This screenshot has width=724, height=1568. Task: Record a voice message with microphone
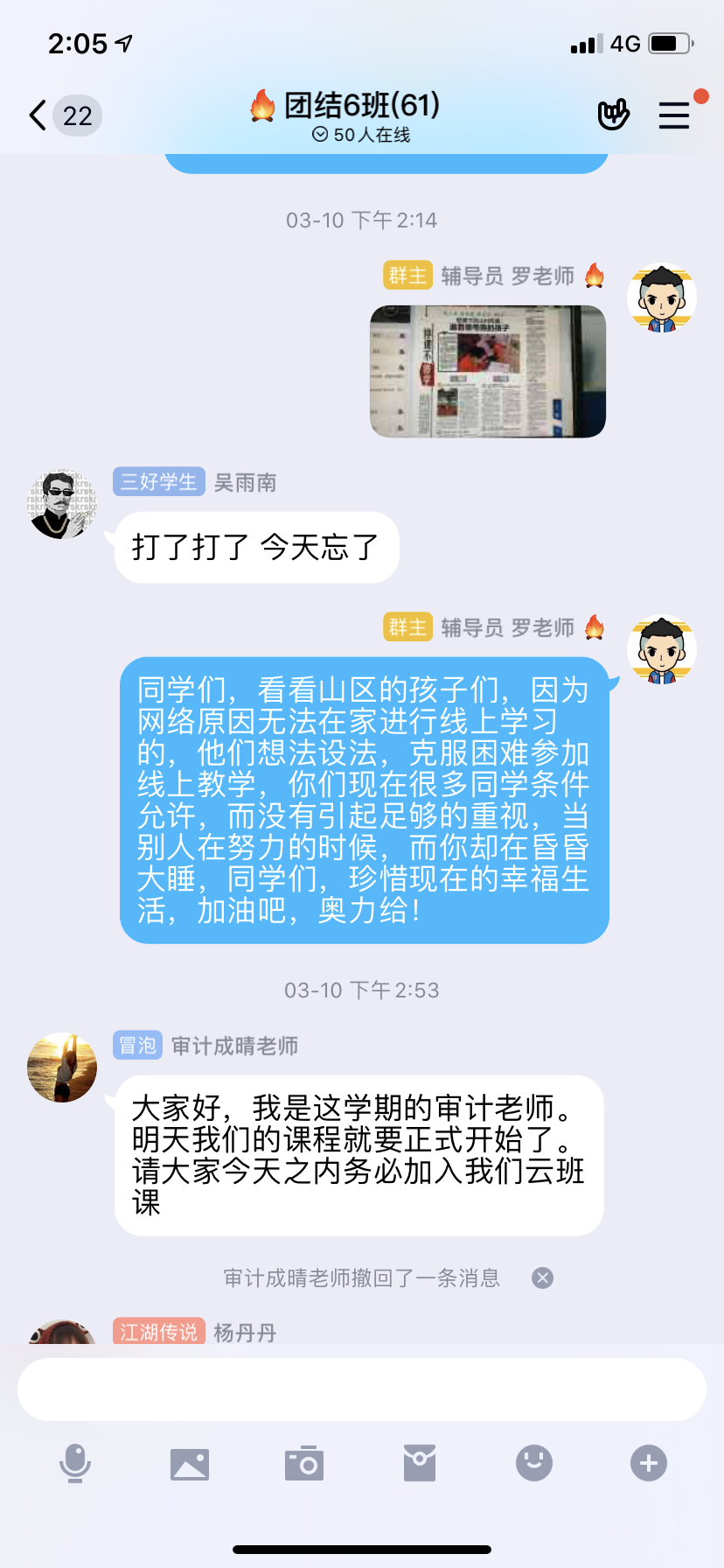pos(75,1463)
